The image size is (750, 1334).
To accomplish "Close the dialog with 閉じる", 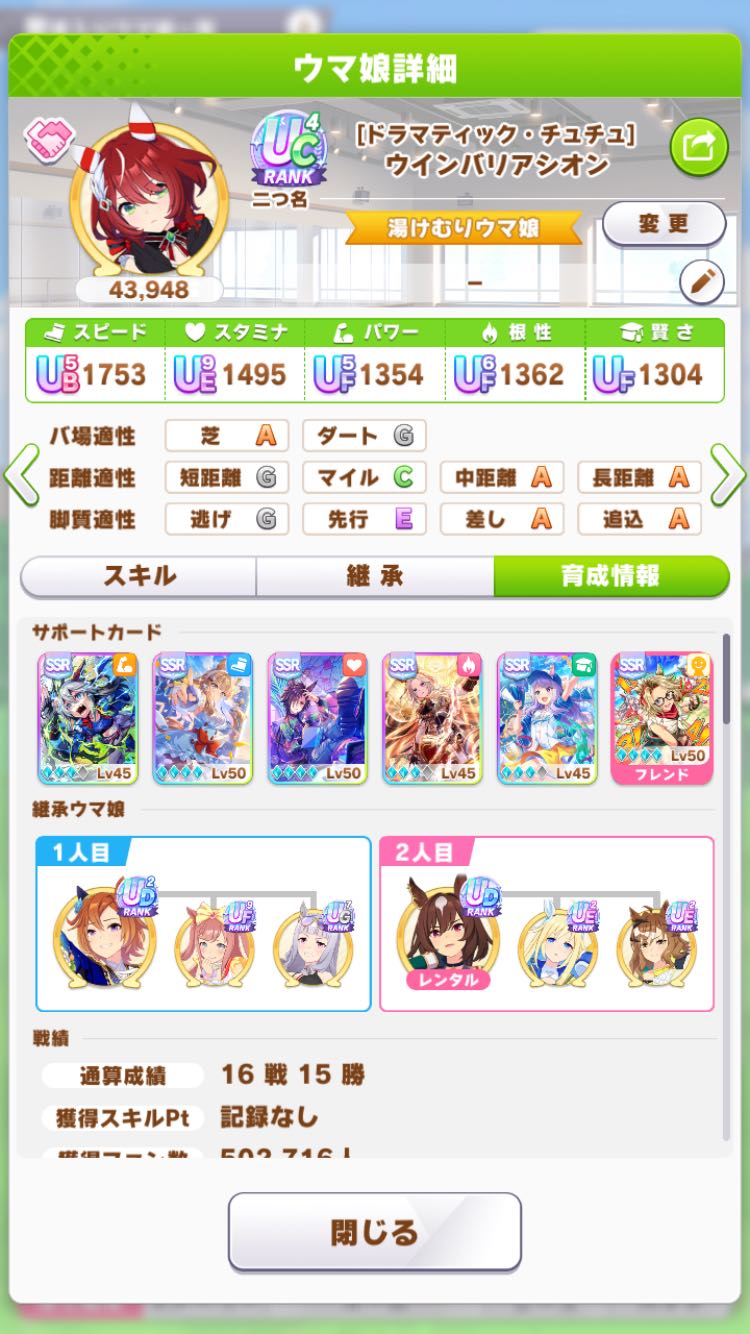I will pyautogui.click(x=375, y=1231).
